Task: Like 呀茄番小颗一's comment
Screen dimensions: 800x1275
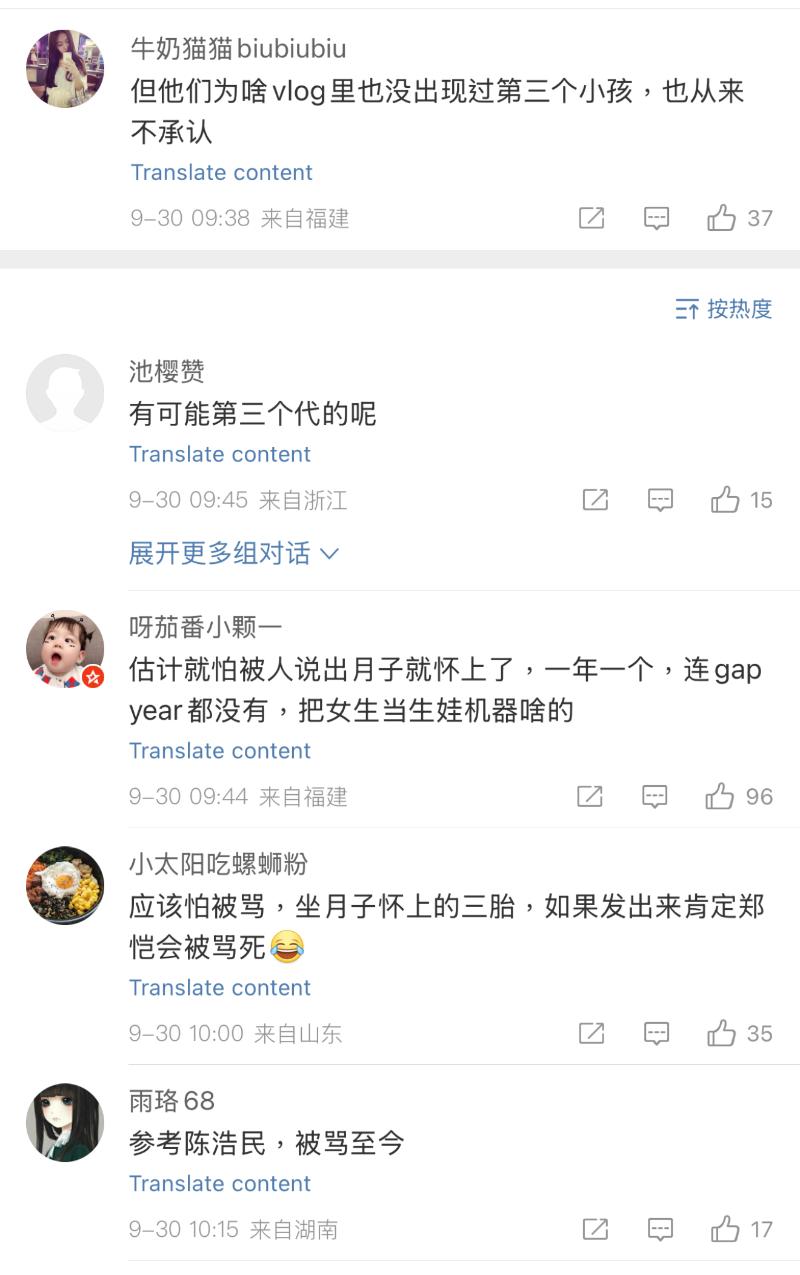Action: [720, 796]
